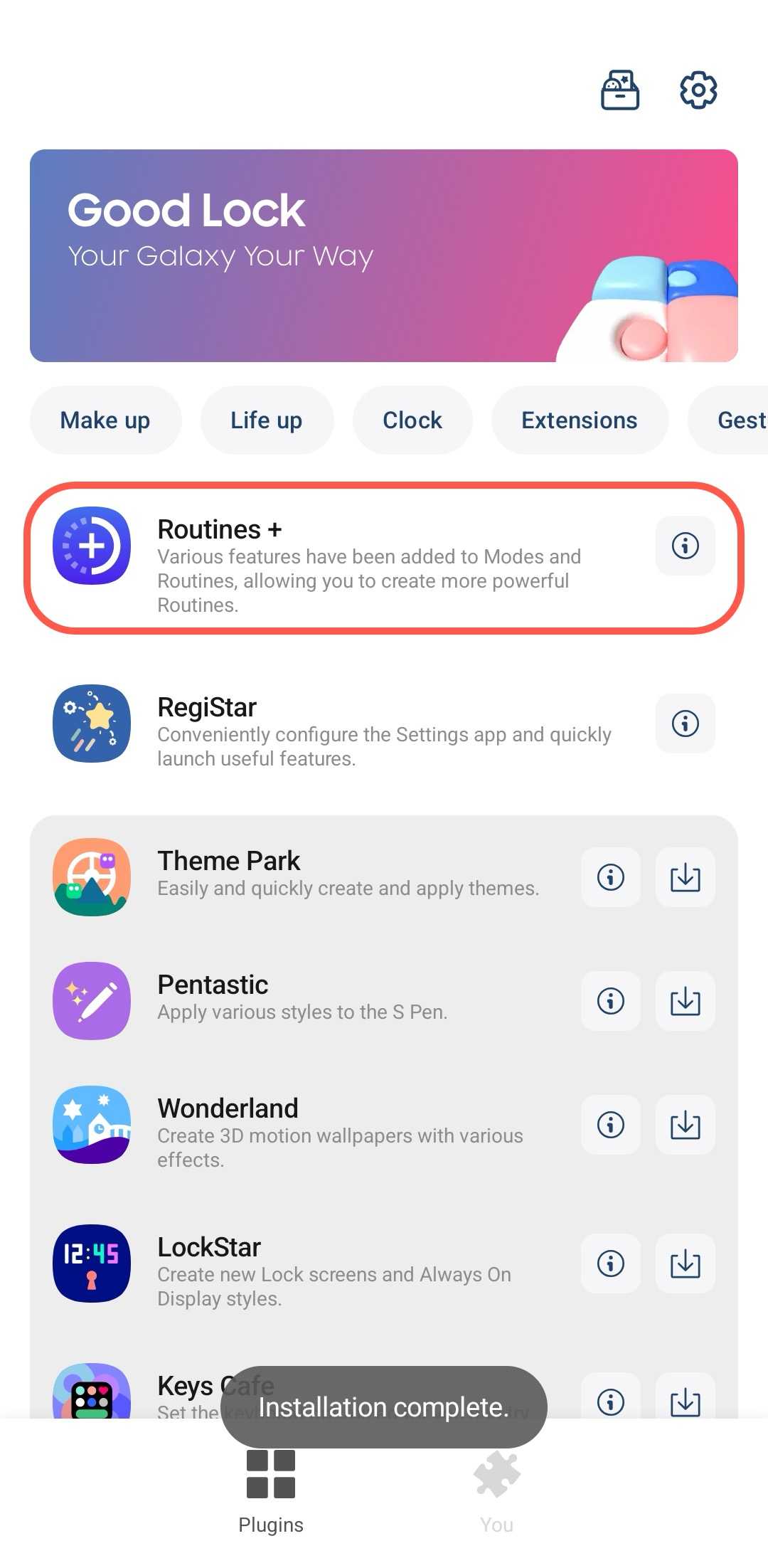Open info for Pentastic
768x1568 pixels.
pos(611,1001)
